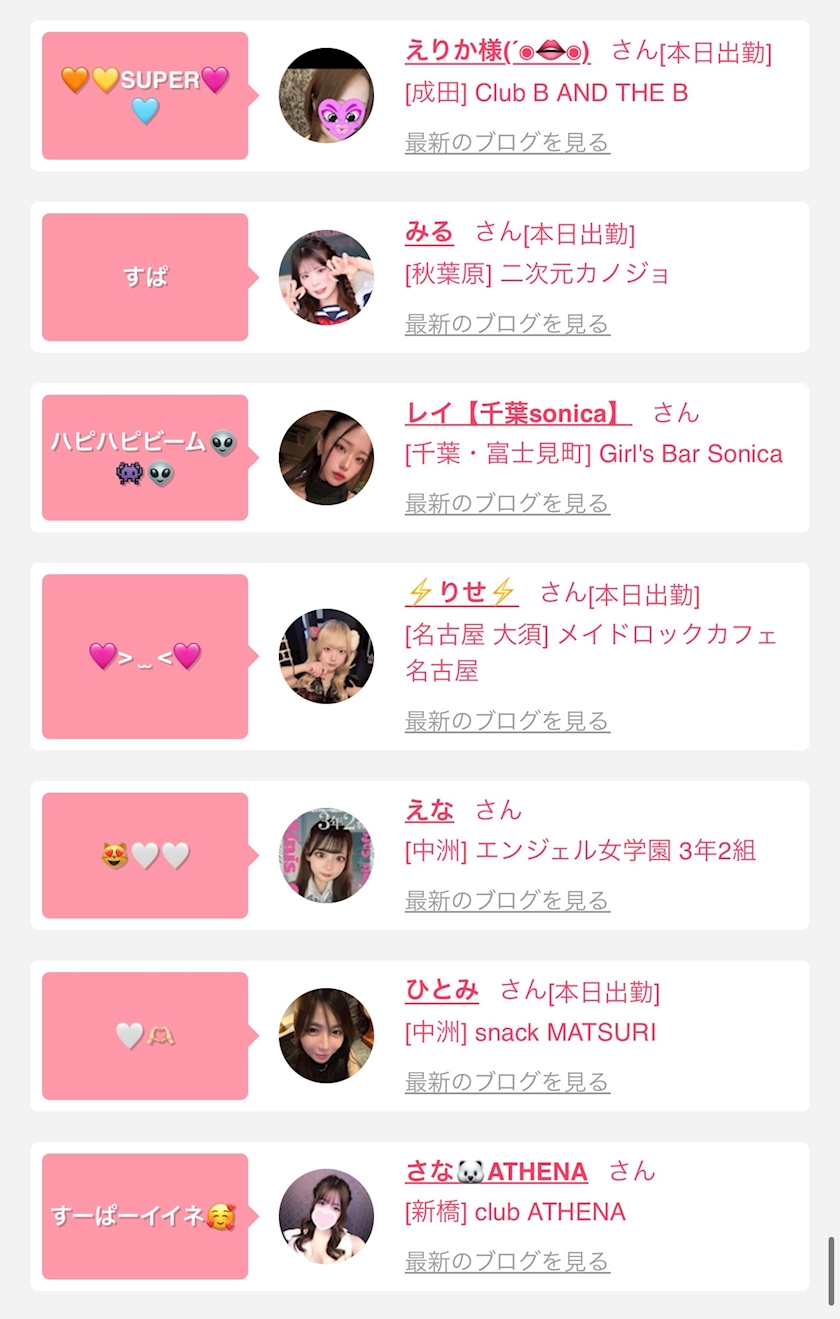Viewport: 840px width, 1319px height.
Task: View latest blog for snack MATSURI
Action: [x=507, y=1081]
